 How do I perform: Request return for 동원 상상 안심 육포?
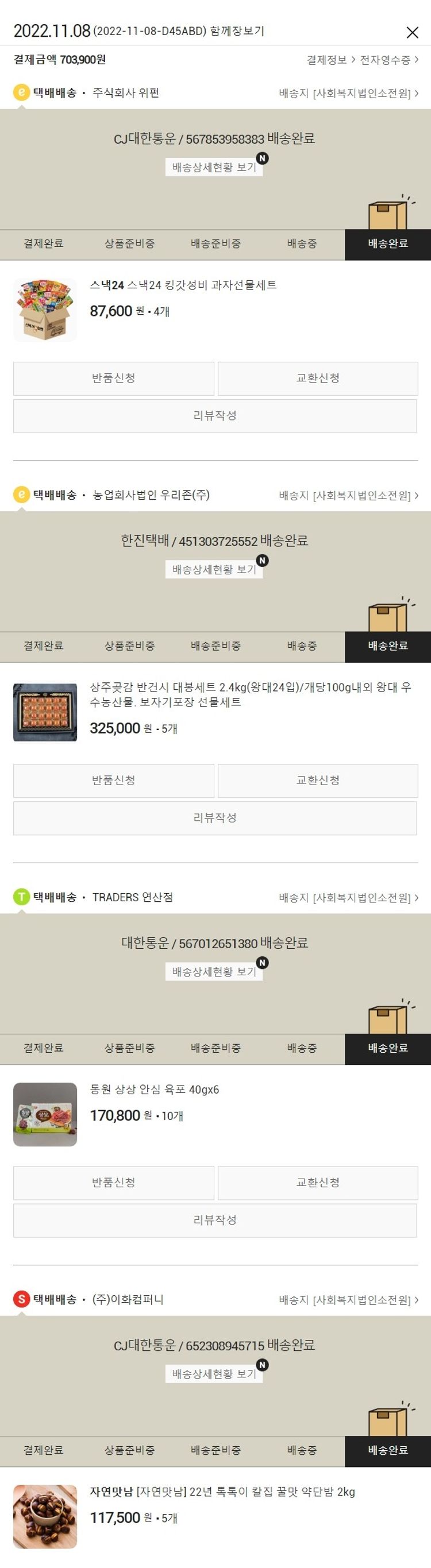coord(113,1183)
